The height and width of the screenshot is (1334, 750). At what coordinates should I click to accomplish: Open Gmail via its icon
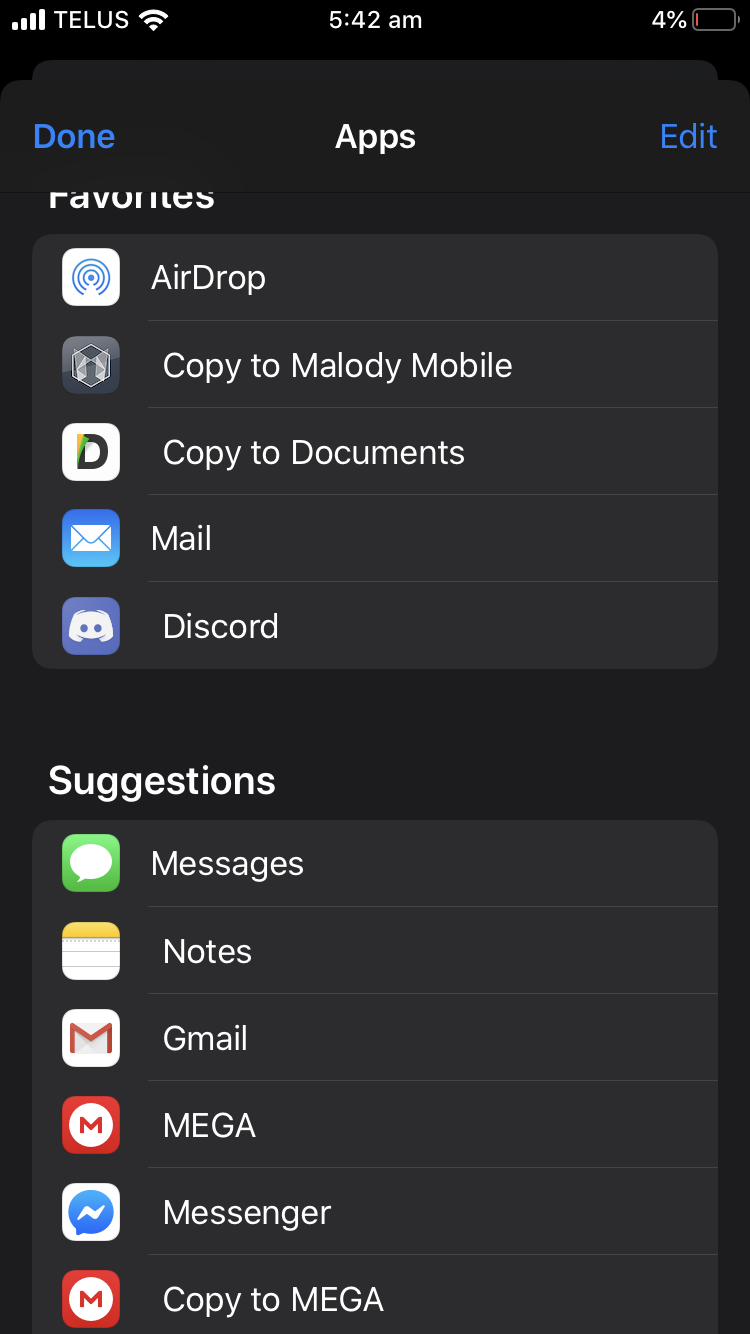click(90, 1037)
